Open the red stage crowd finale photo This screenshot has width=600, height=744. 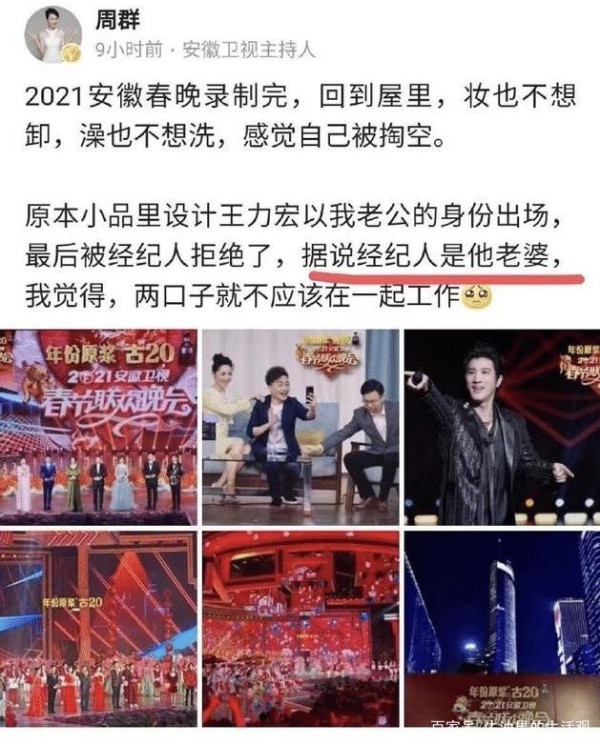pyautogui.click(x=98, y=628)
